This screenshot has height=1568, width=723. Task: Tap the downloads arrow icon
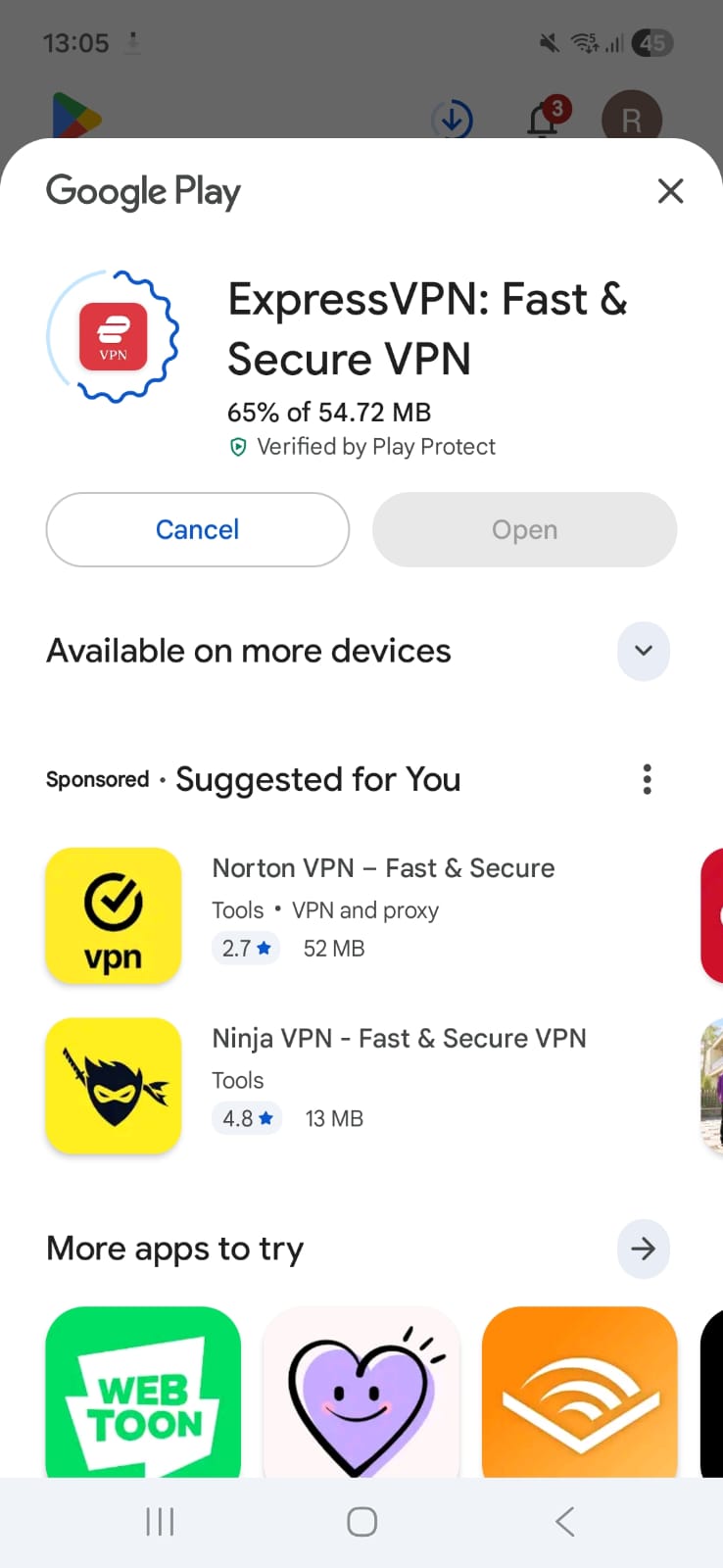(453, 118)
